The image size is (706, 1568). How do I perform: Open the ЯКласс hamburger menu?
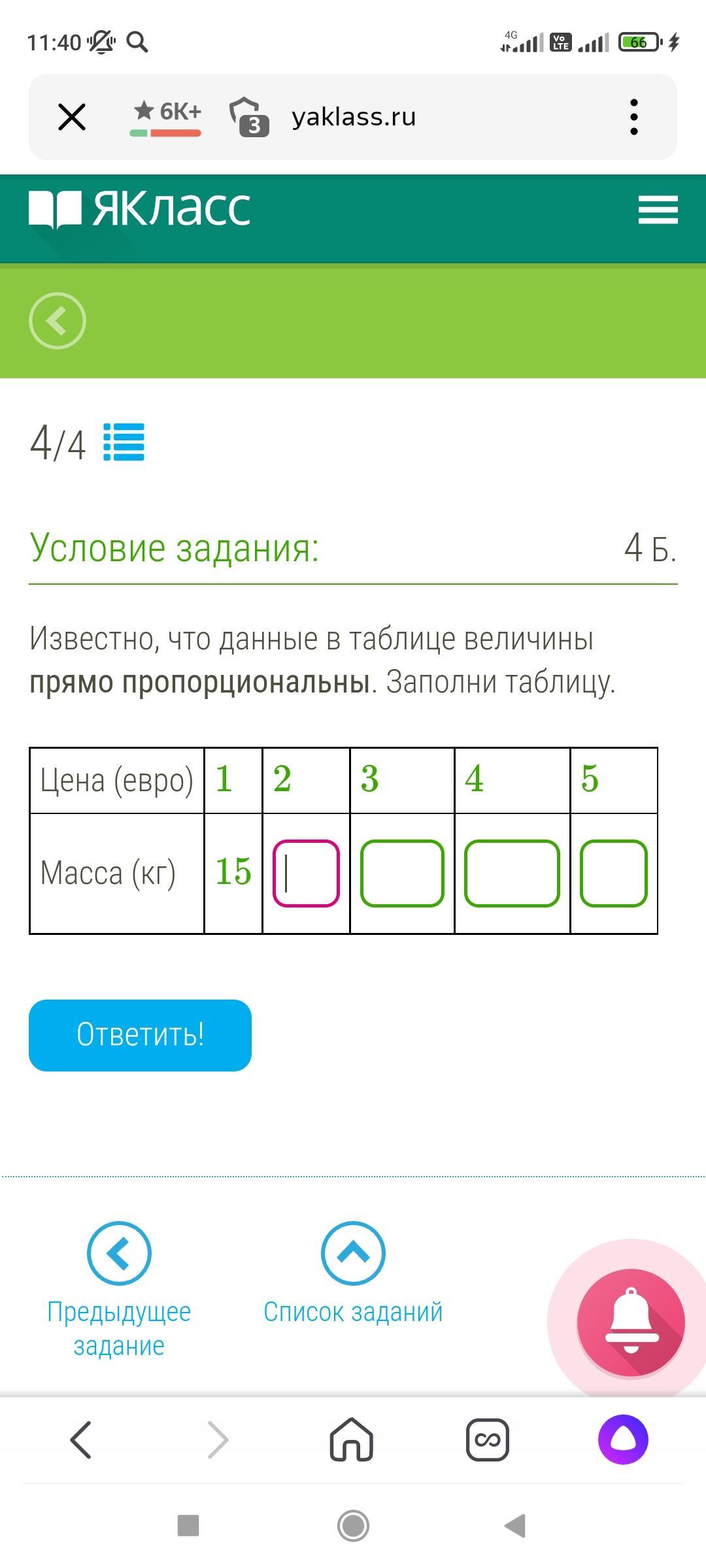tap(658, 210)
